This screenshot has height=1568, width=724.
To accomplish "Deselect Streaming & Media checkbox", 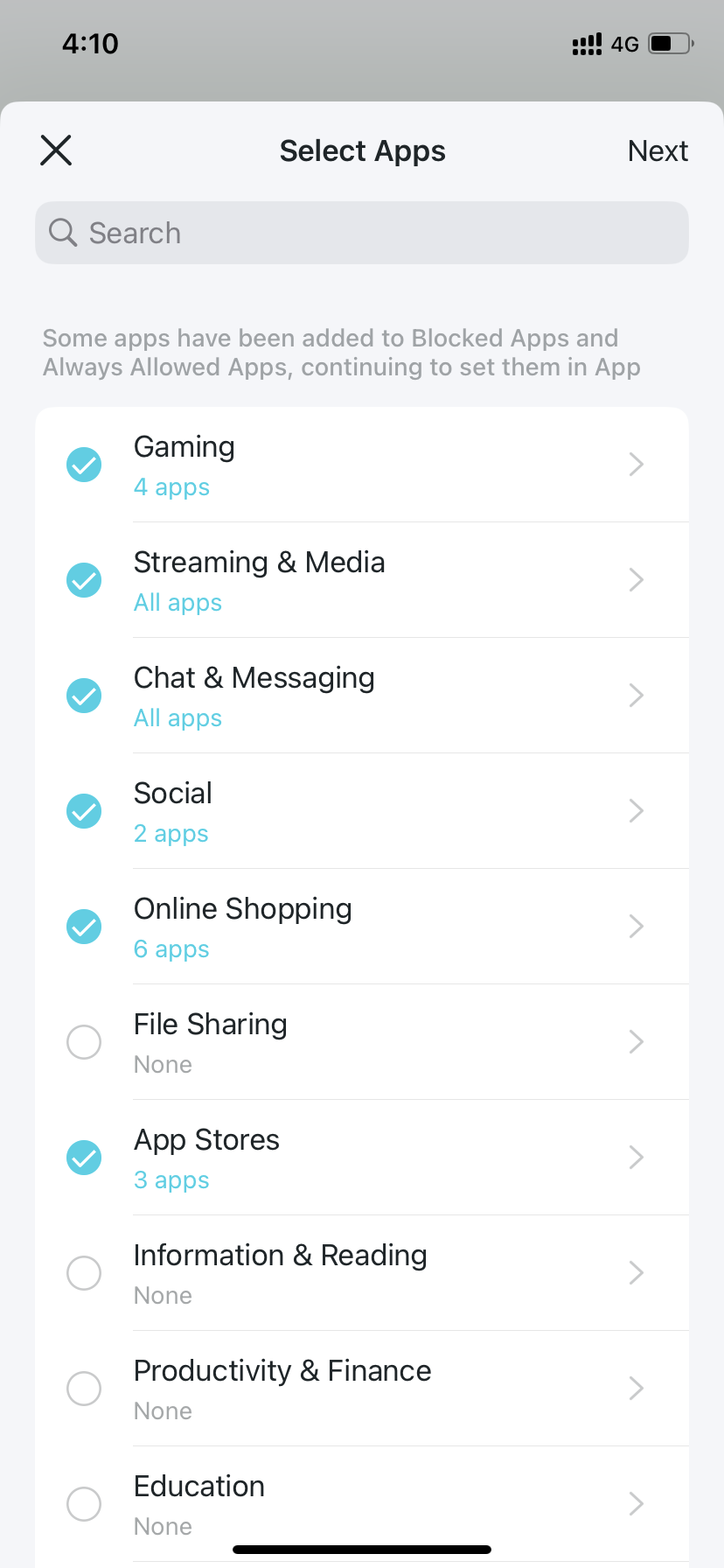I will (84, 580).
